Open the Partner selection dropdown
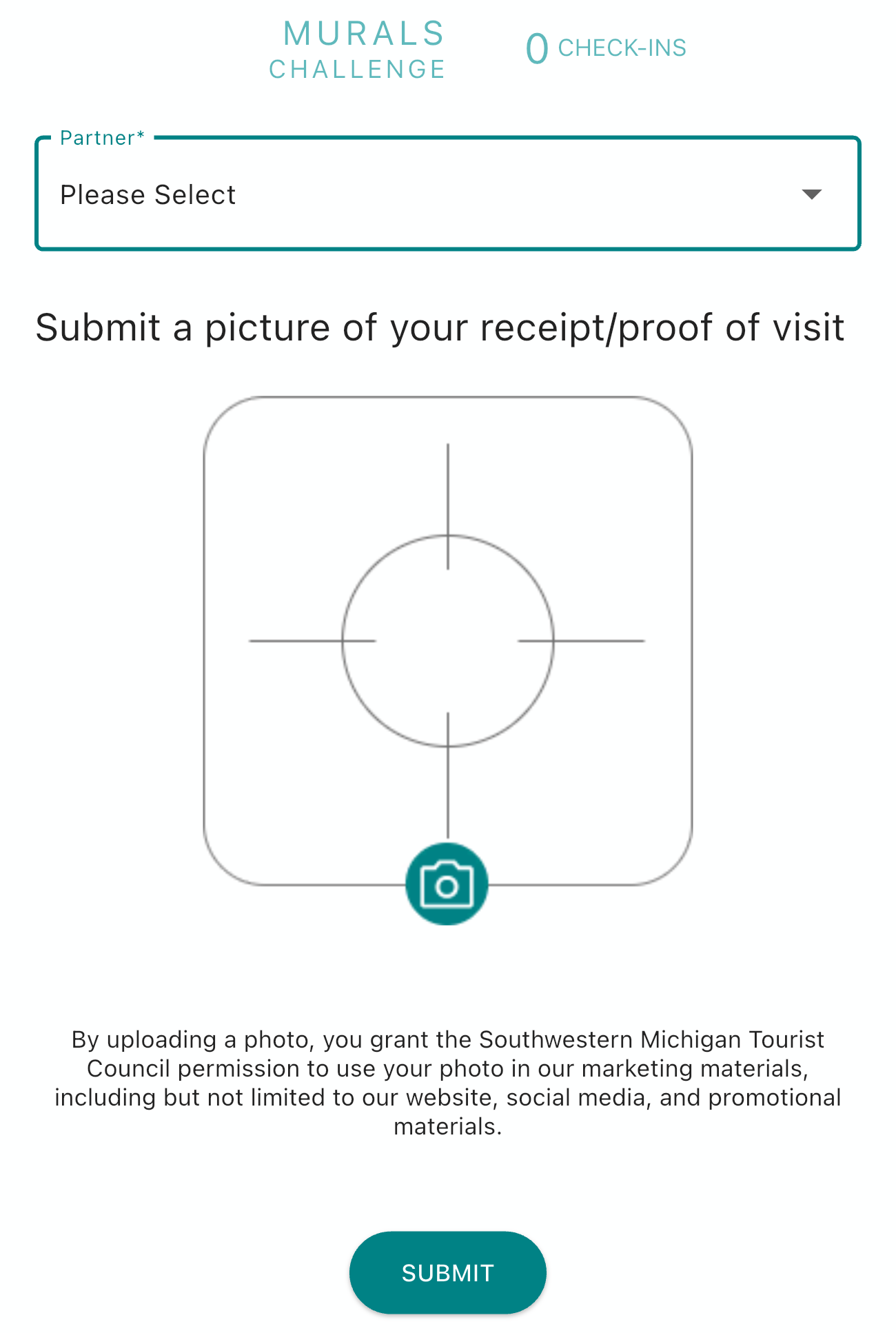This screenshot has width=896, height=1333. [x=447, y=194]
